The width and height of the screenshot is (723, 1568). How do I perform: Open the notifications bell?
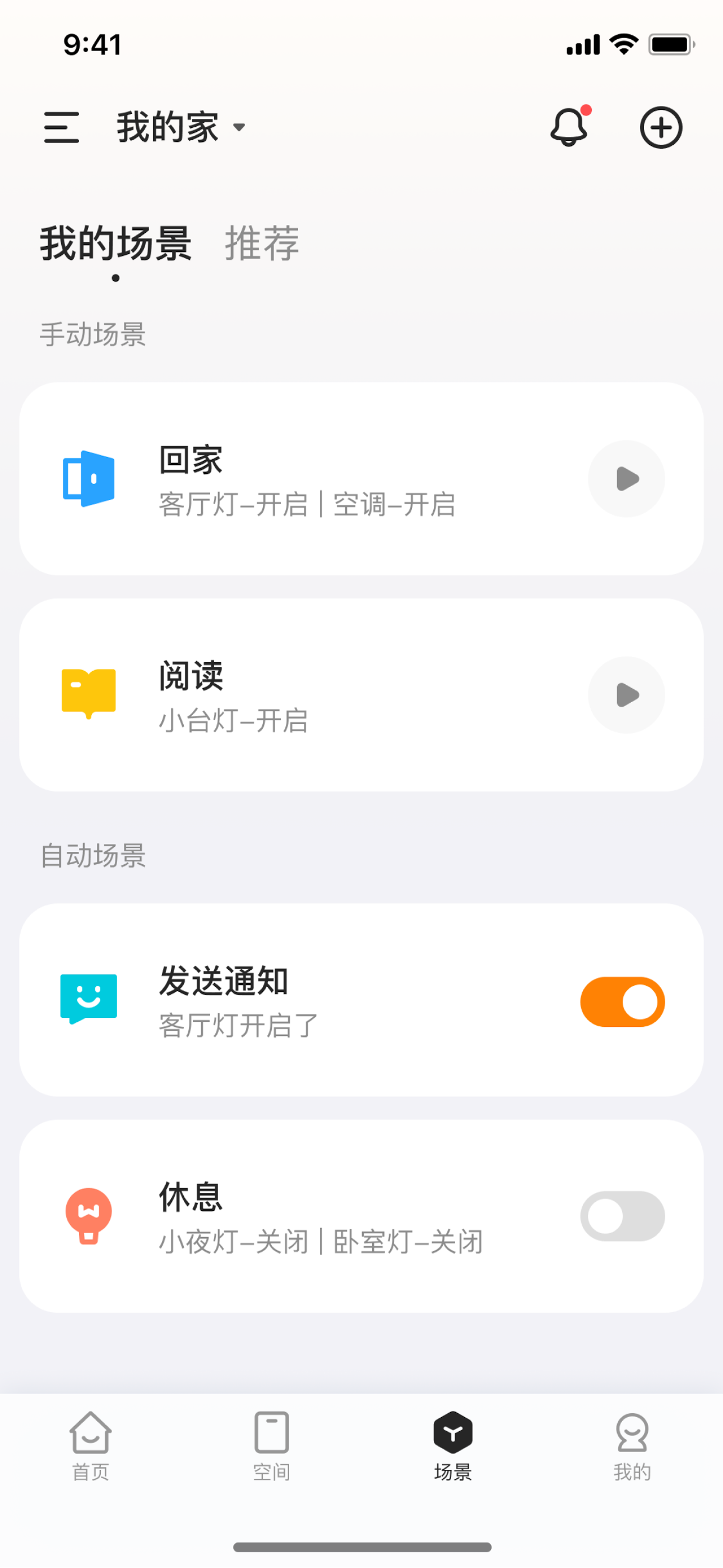tap(569, 126)
